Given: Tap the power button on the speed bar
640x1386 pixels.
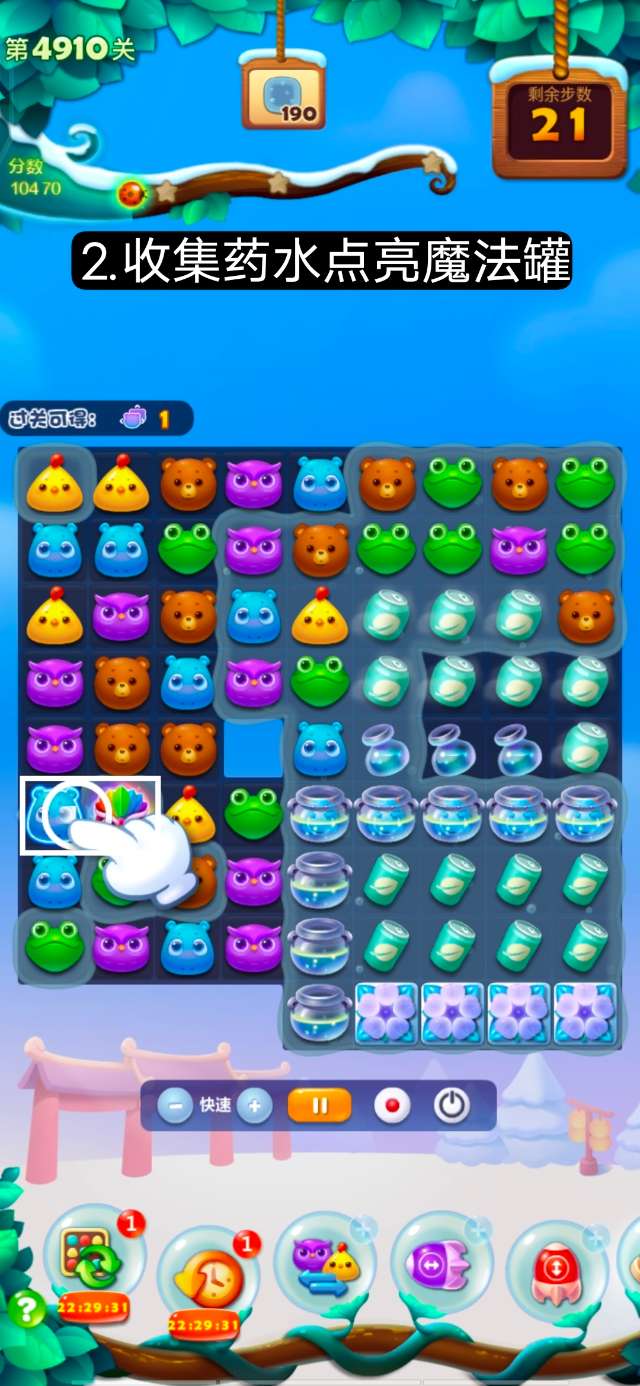Looking at the screenshot, I should tap(452, 1106).
